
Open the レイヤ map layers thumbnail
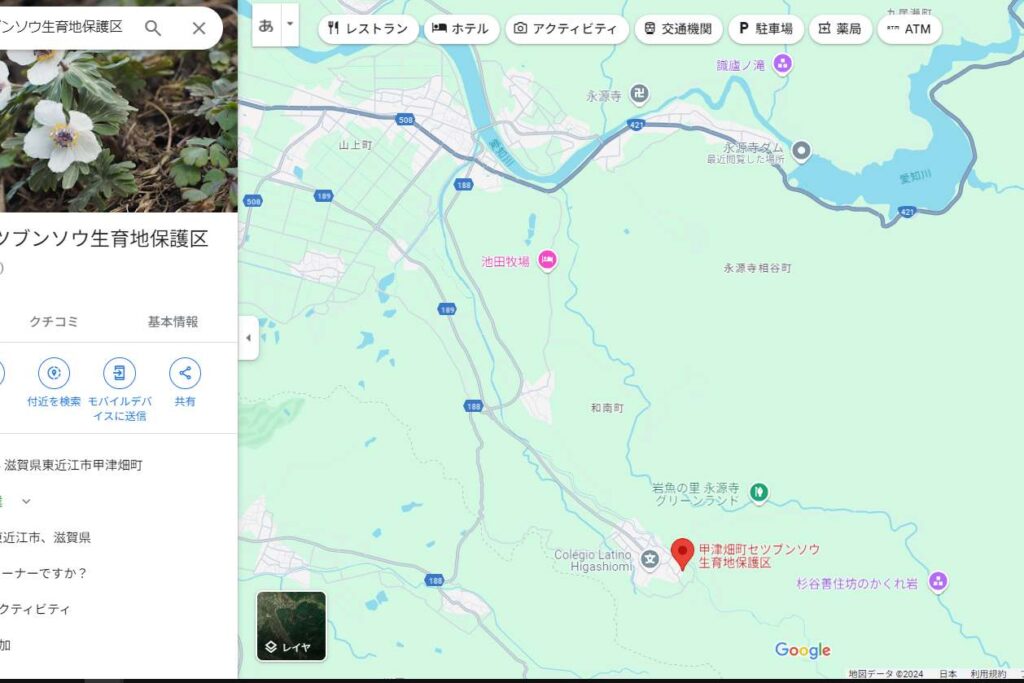291,626
